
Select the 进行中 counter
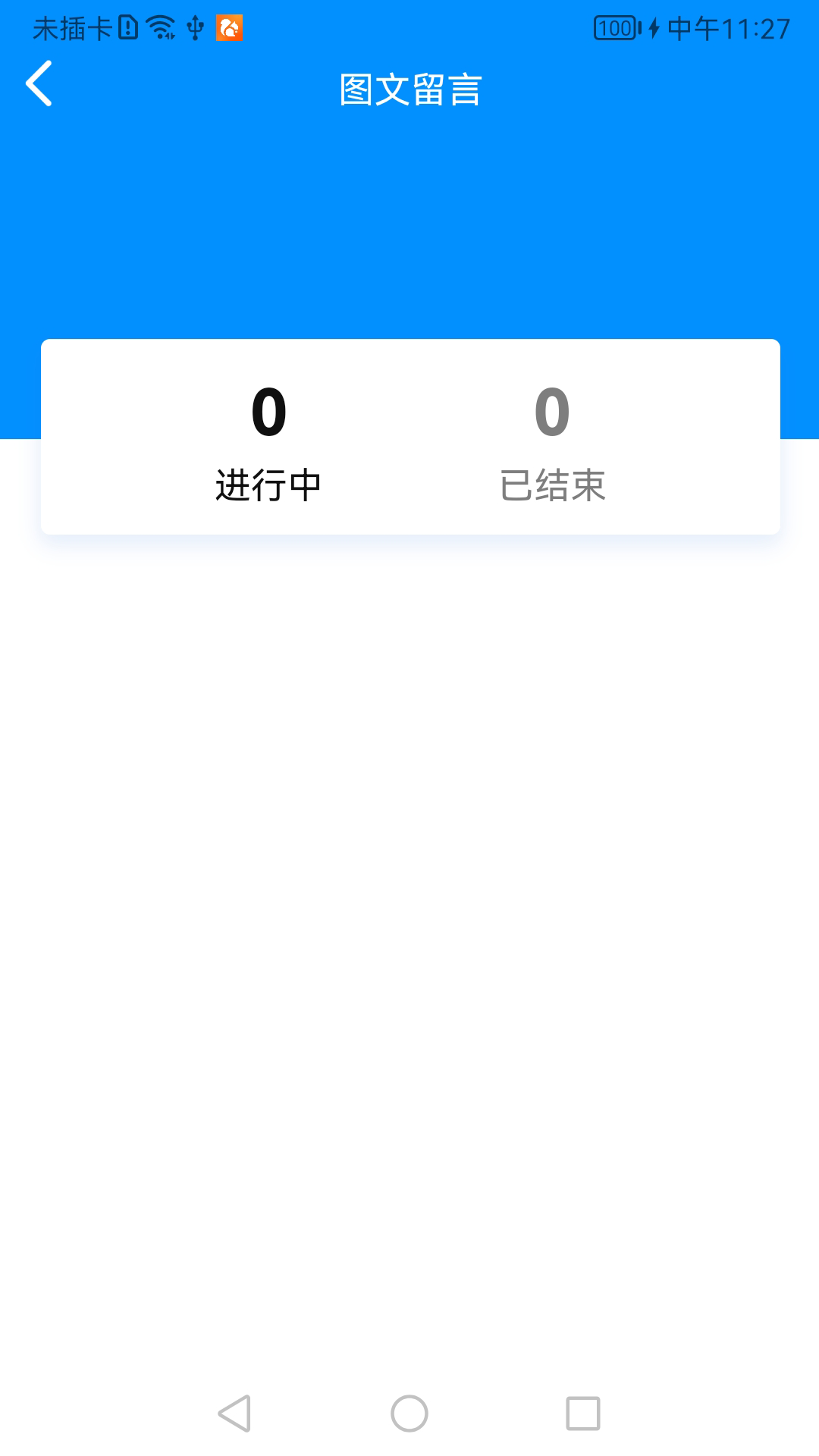pyautogui.click(x=268, y=446)
